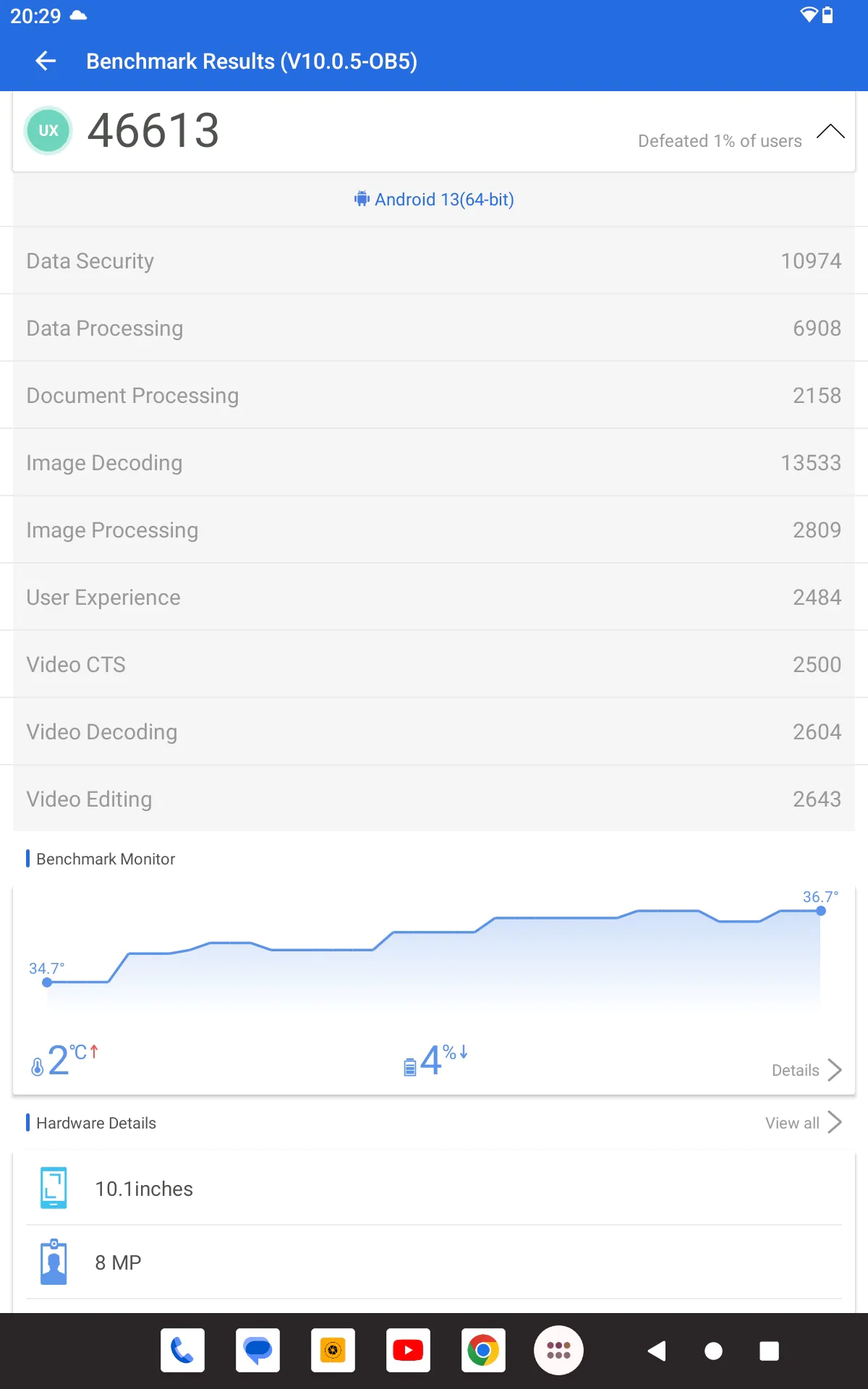Launch YouTube from the taskbar
The image size is (868, 1389).
pos(408,1350)
